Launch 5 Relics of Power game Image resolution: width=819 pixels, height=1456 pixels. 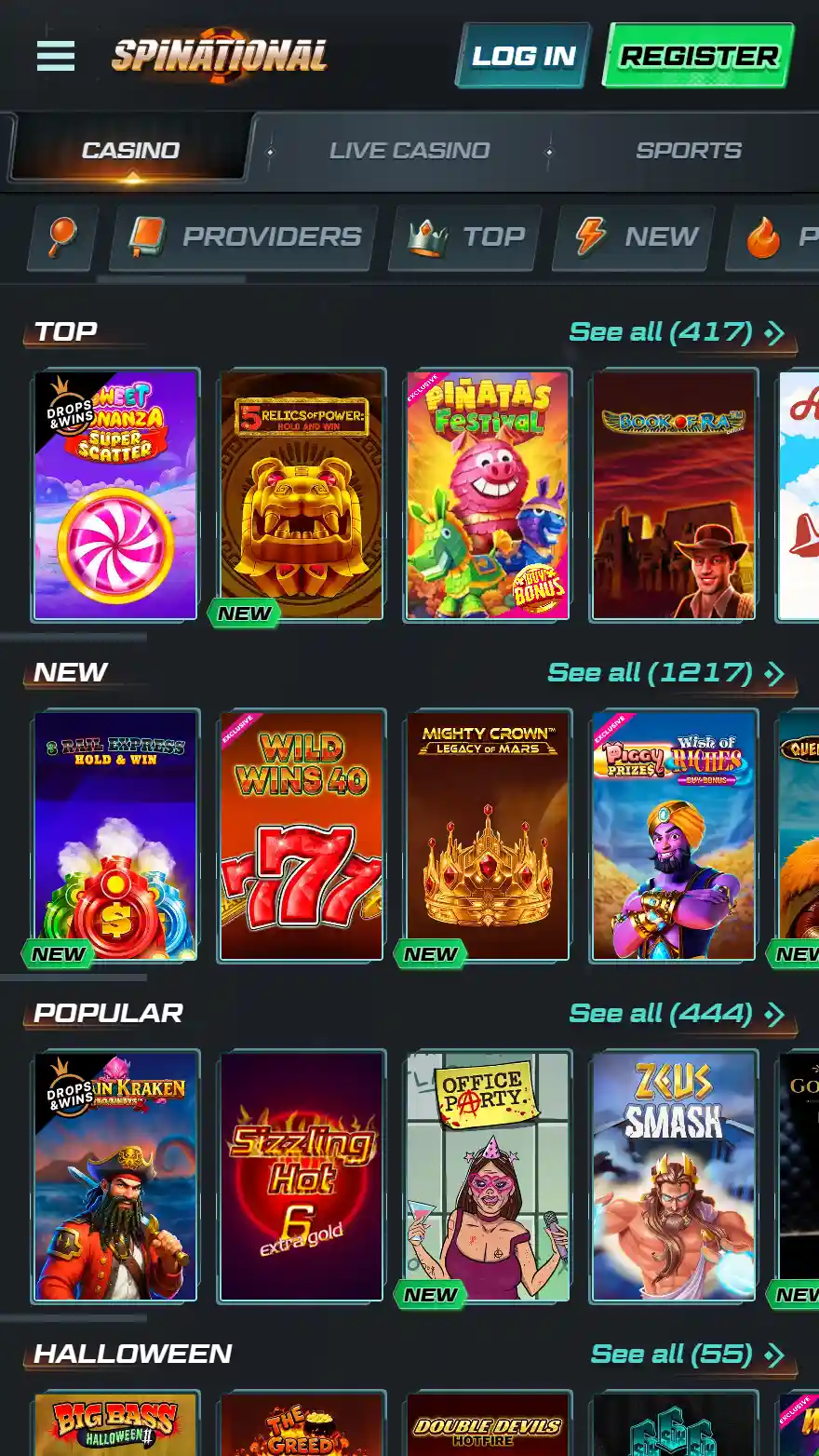pyautogui.click(x=302, y=494)
